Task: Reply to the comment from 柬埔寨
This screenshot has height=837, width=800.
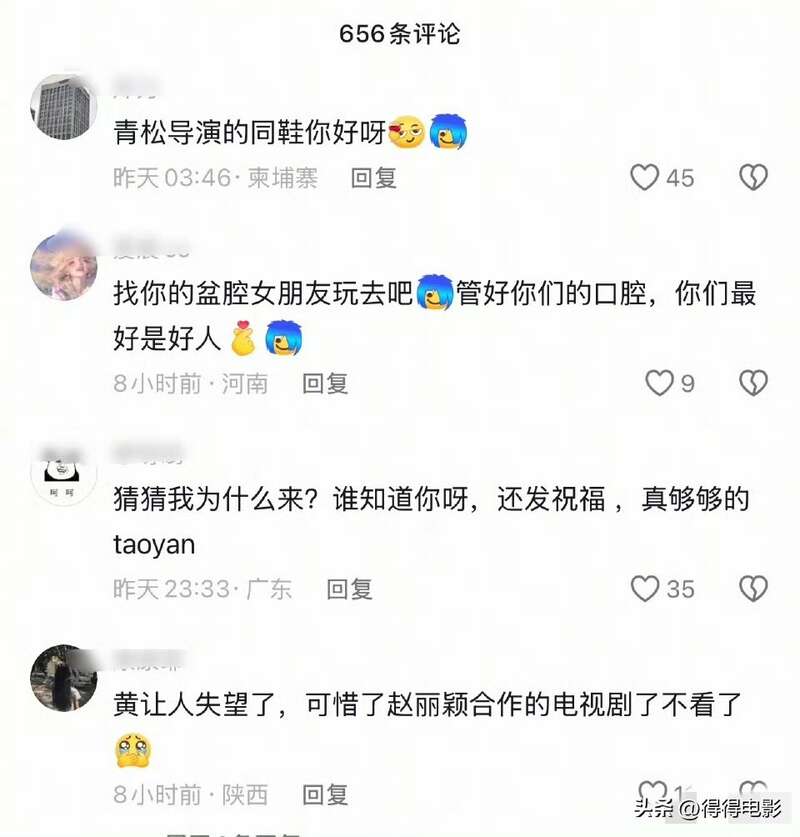Action: 374,178
